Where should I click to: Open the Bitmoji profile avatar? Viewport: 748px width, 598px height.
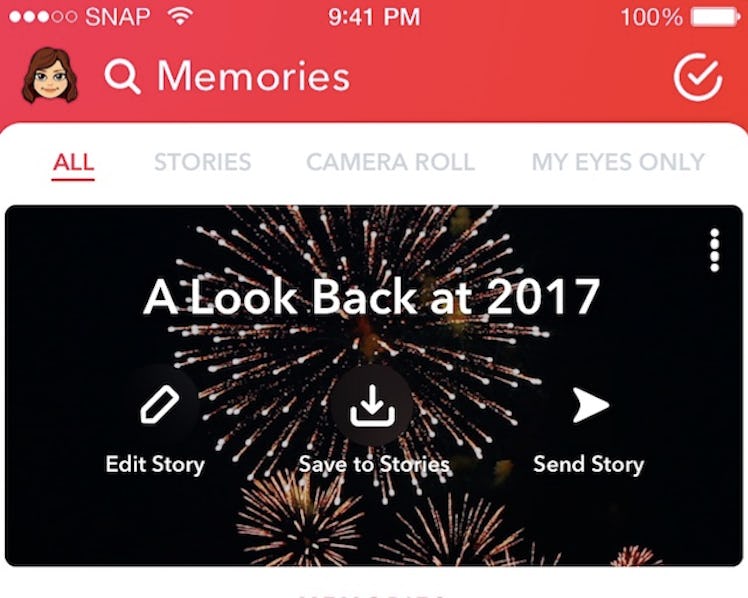pyautogui.click(x=49, y=76)
